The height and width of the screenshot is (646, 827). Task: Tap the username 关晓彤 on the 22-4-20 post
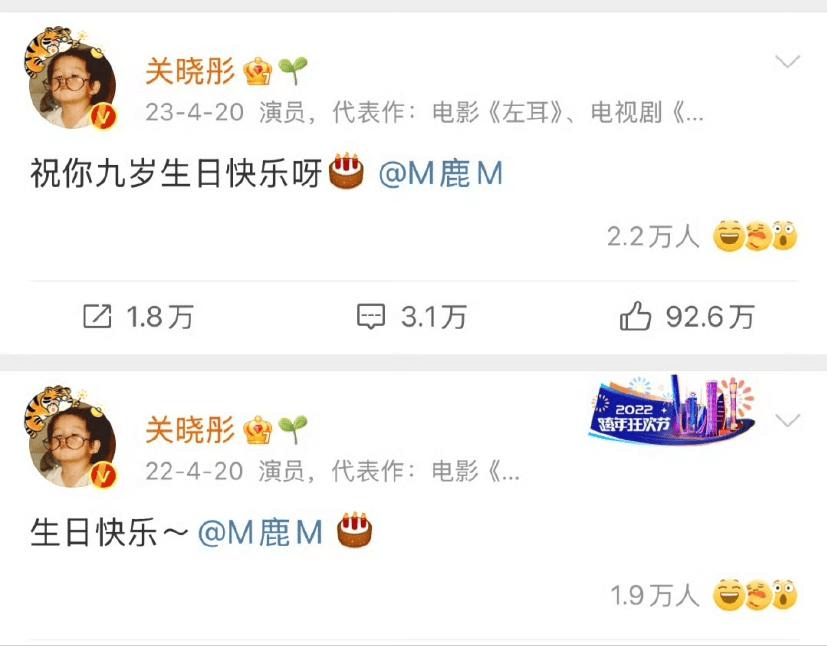pos(190,430)
